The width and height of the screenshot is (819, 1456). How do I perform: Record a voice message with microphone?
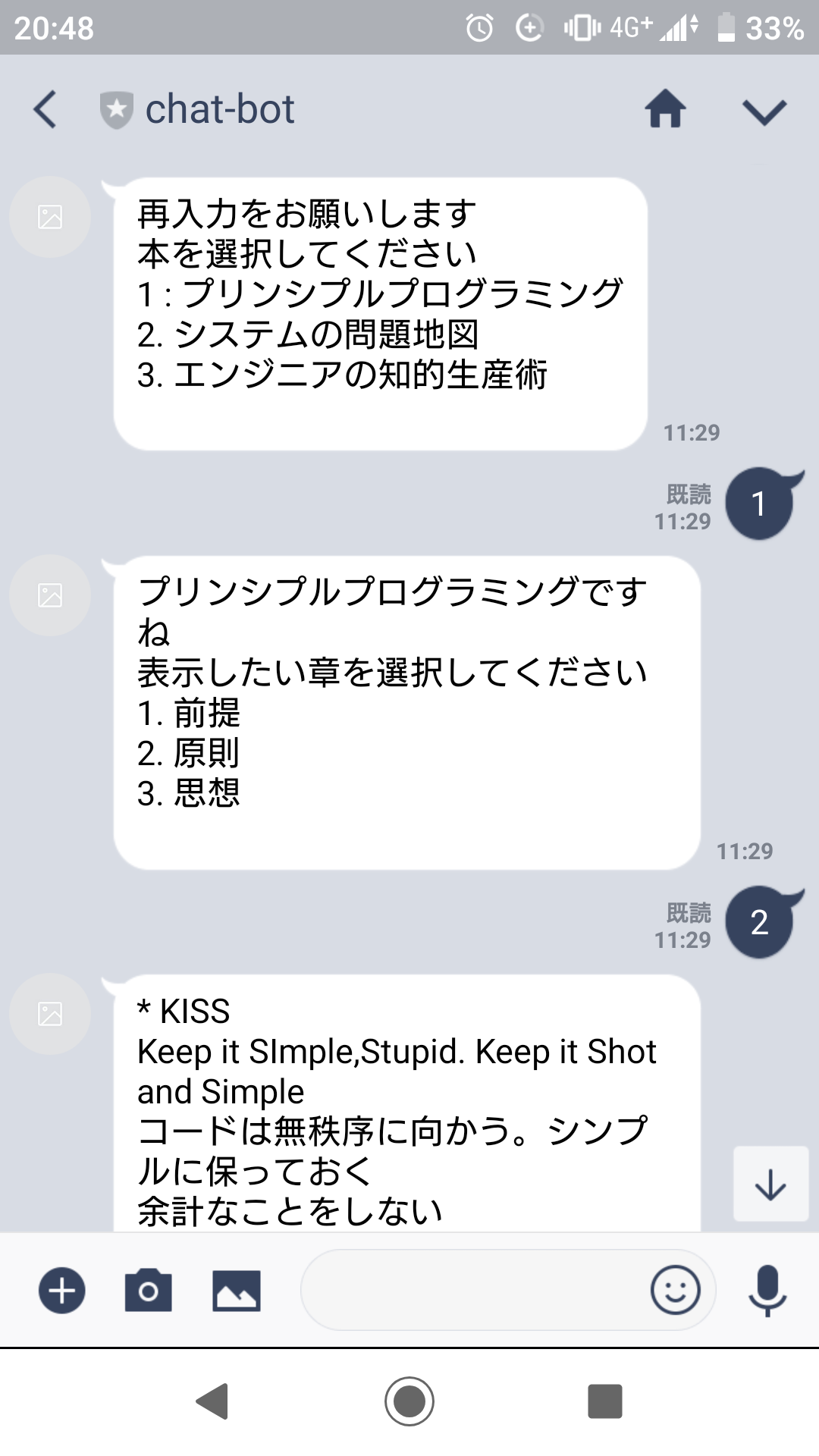coord(767,1290)
